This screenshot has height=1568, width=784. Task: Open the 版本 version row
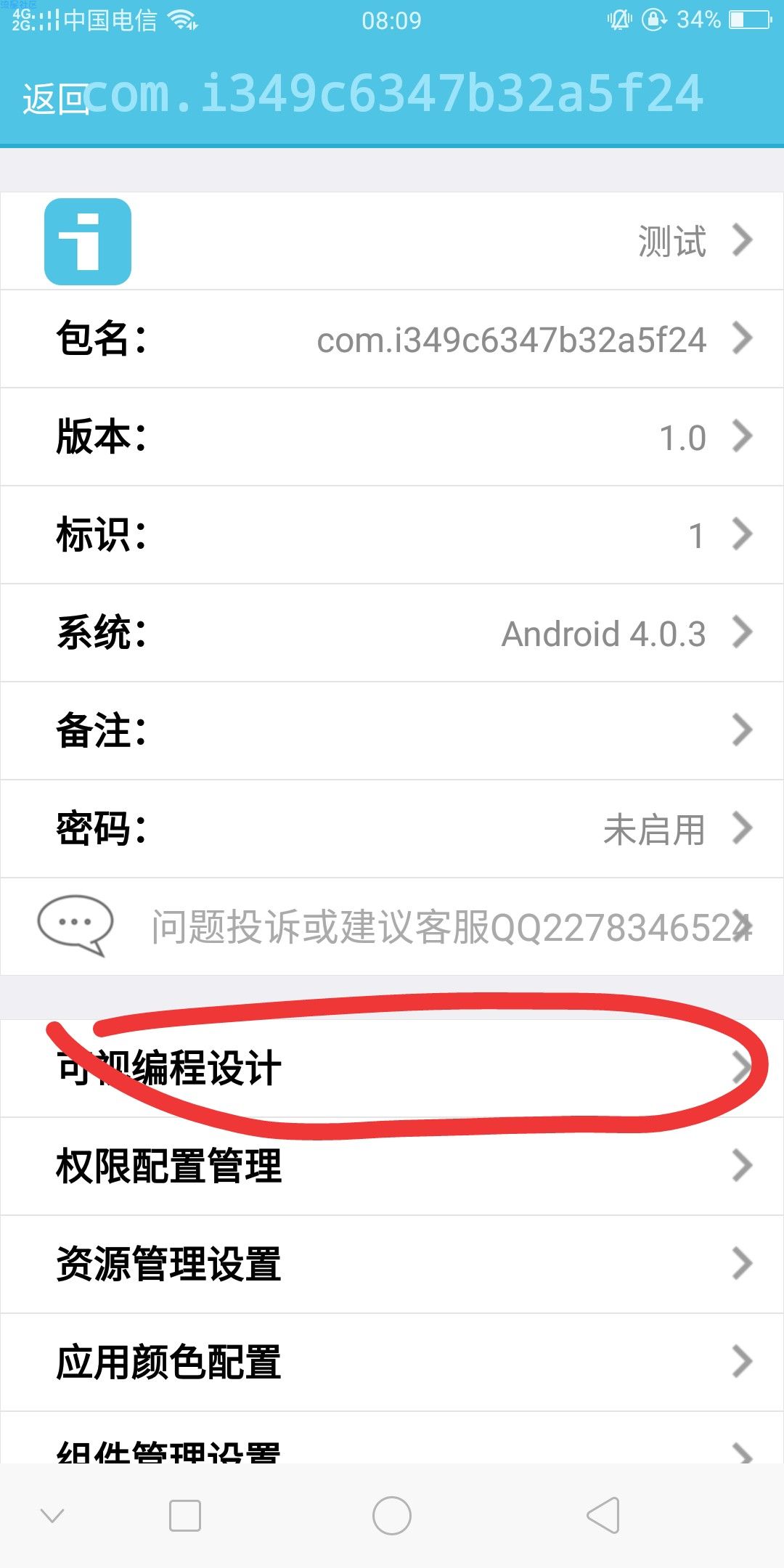coord(392,437)
